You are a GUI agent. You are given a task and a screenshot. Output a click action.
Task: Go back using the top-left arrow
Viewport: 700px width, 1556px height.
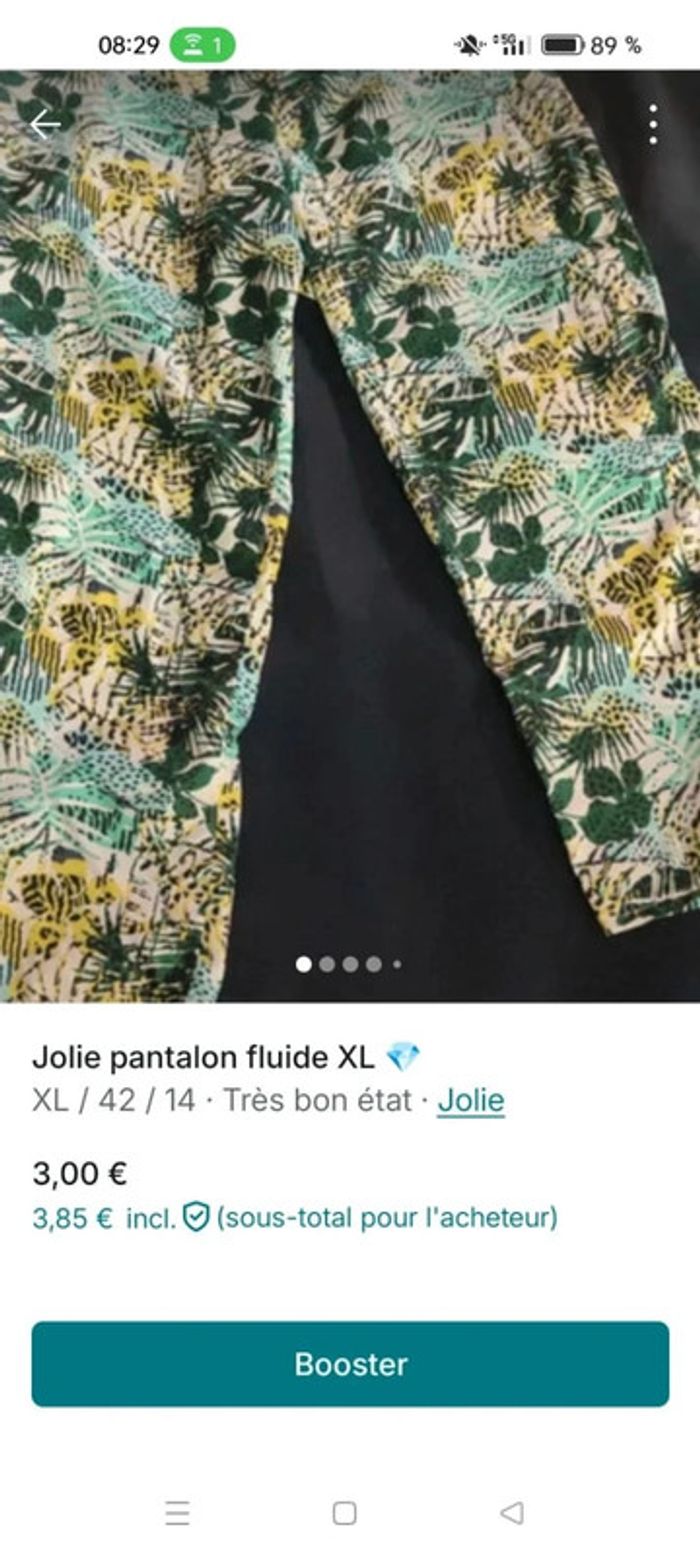(x=45, y=124)
